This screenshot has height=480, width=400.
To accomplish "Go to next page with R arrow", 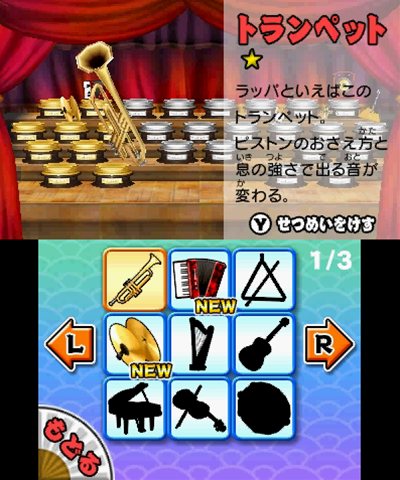I will click(329, 345).
